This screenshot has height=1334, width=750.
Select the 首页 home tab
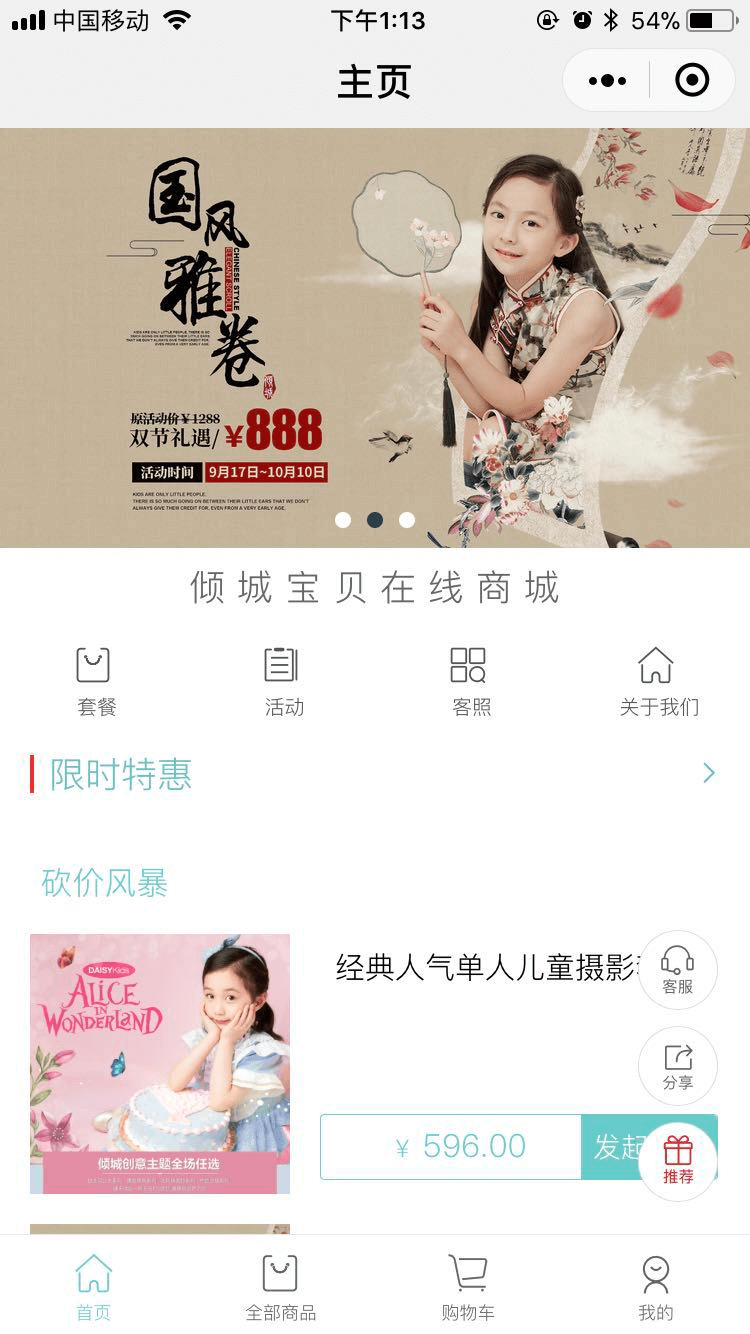tap(94, 1287)
